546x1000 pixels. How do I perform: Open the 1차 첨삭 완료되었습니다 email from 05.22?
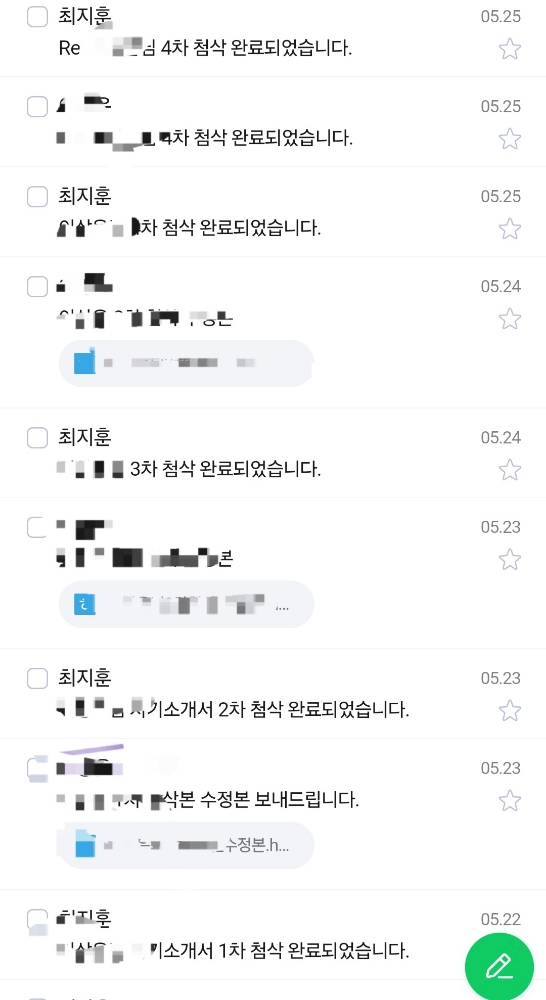pyautogui.click(x=273, y=935)
